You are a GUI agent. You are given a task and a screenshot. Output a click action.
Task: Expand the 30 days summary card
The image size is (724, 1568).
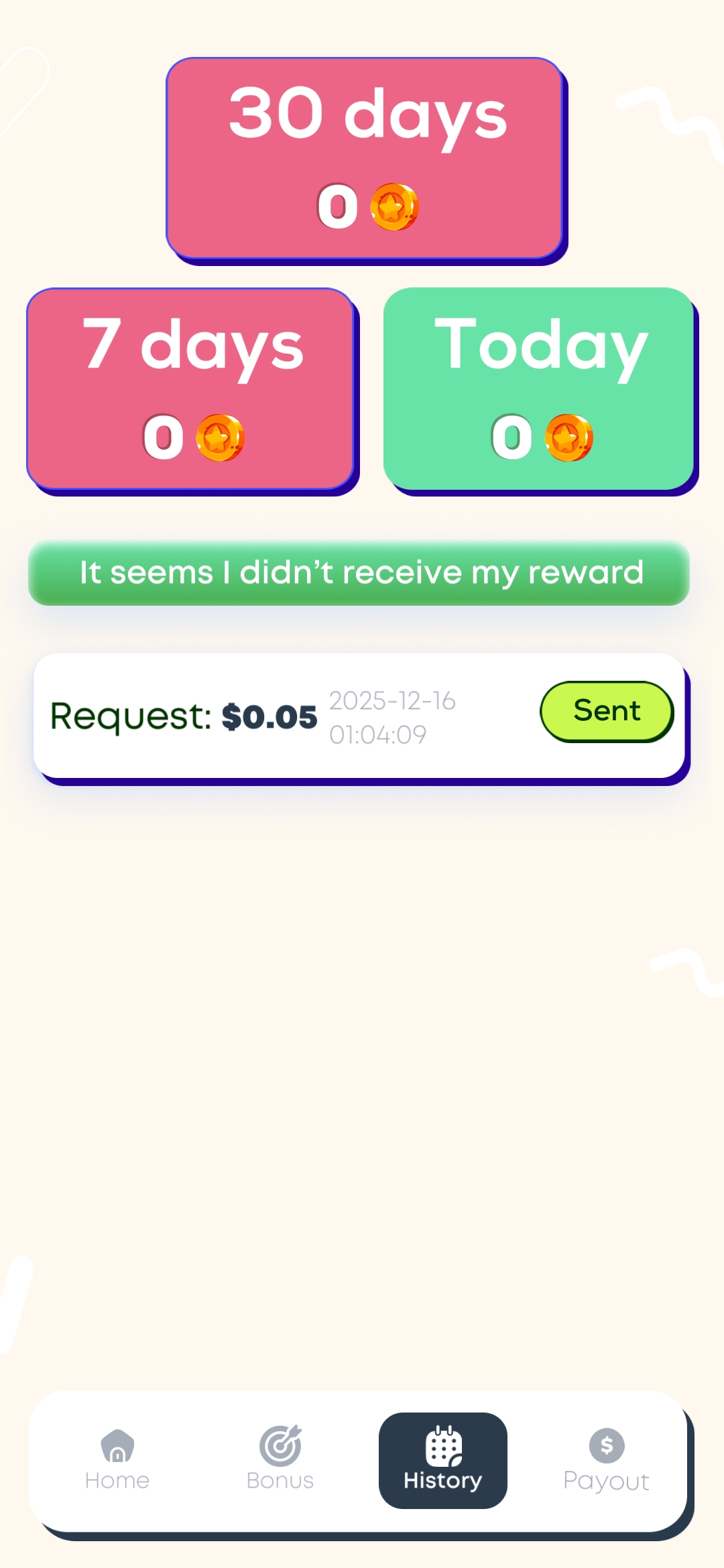[x=365, y=157]
